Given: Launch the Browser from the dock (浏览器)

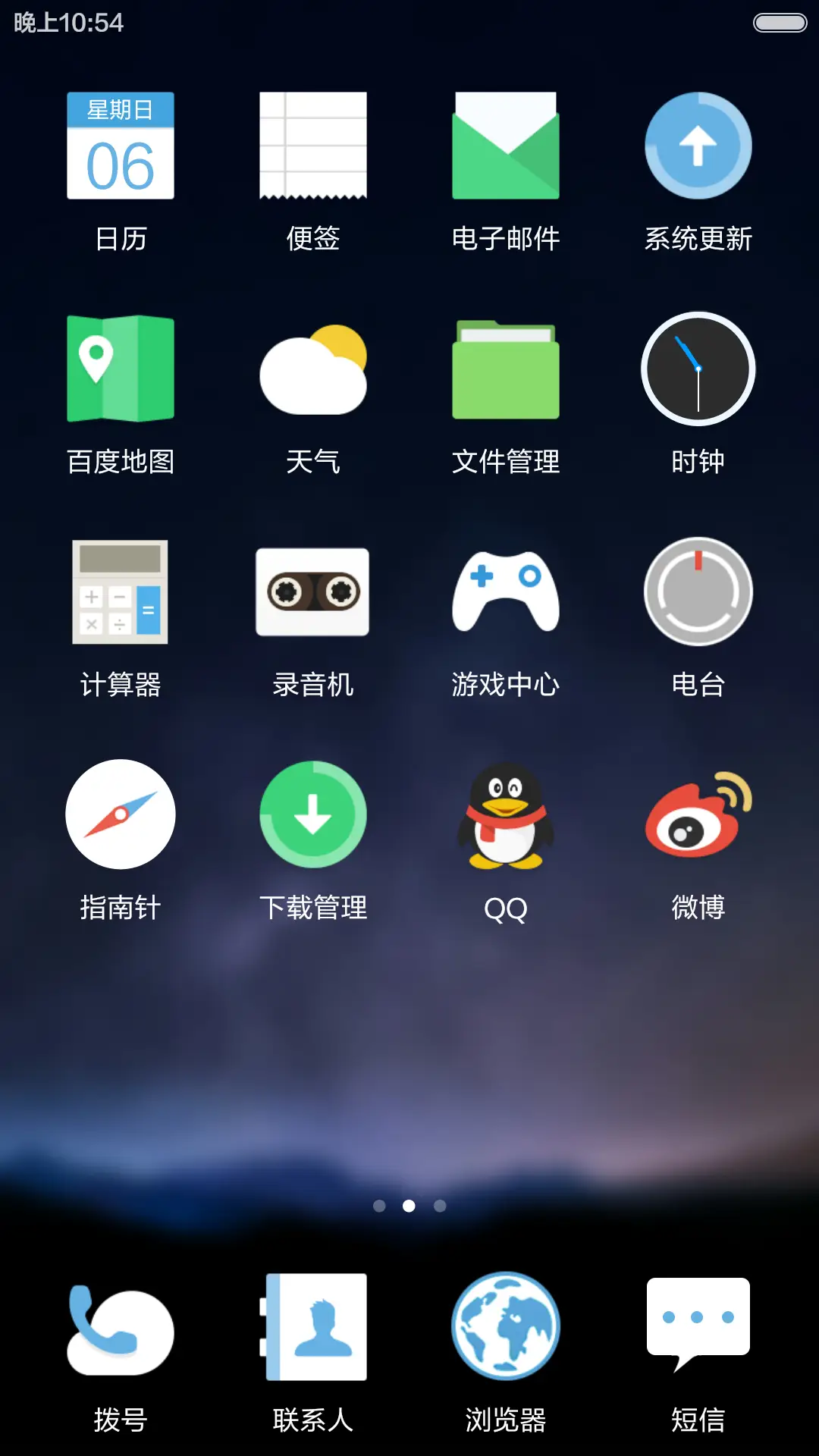Looking at the screenshot, I should click(x=505, y=1329).
